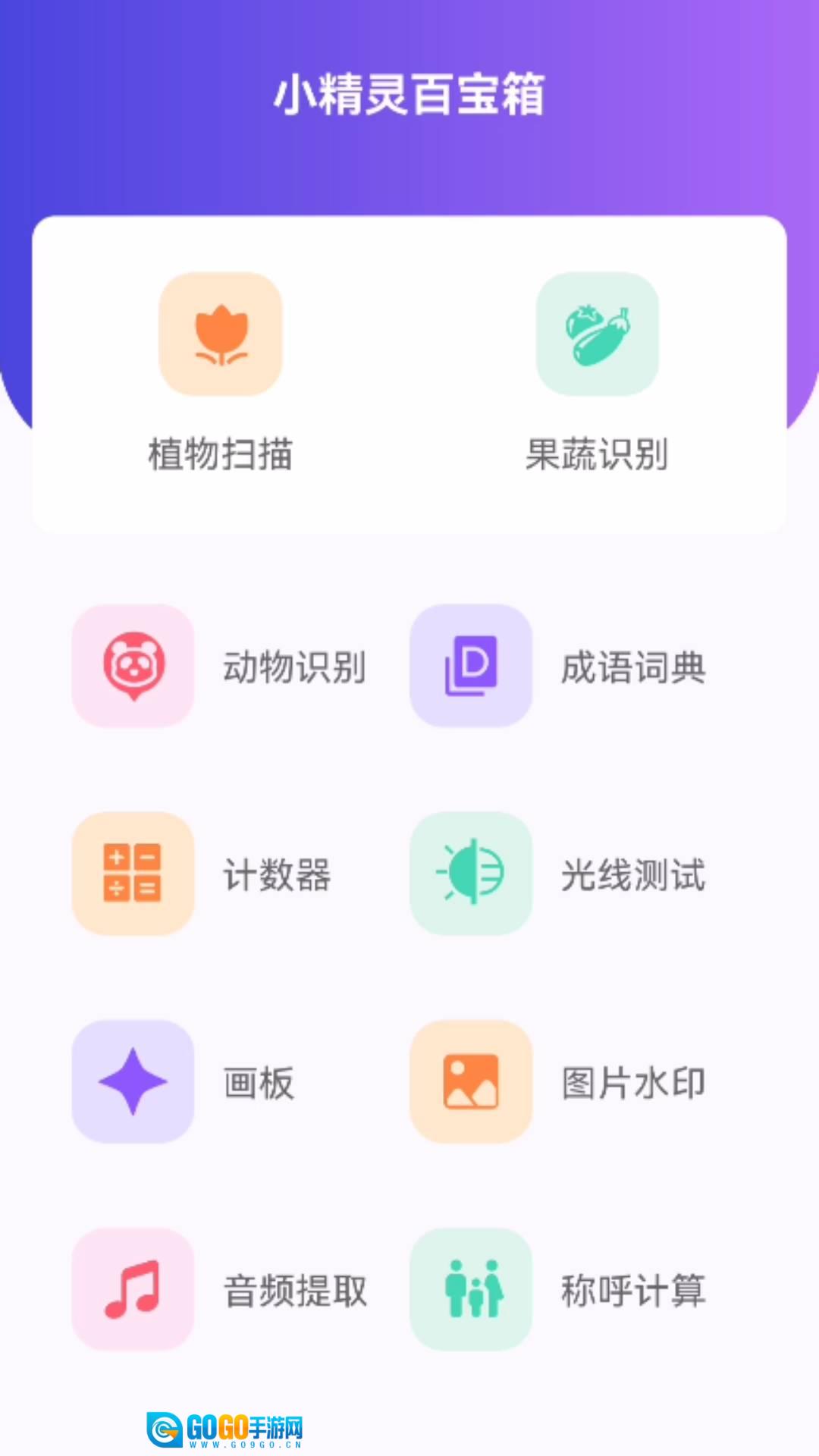Open 光线测试 light test
The width and height of the screenshot is (819, 1456).
click(x=471, y=874)
